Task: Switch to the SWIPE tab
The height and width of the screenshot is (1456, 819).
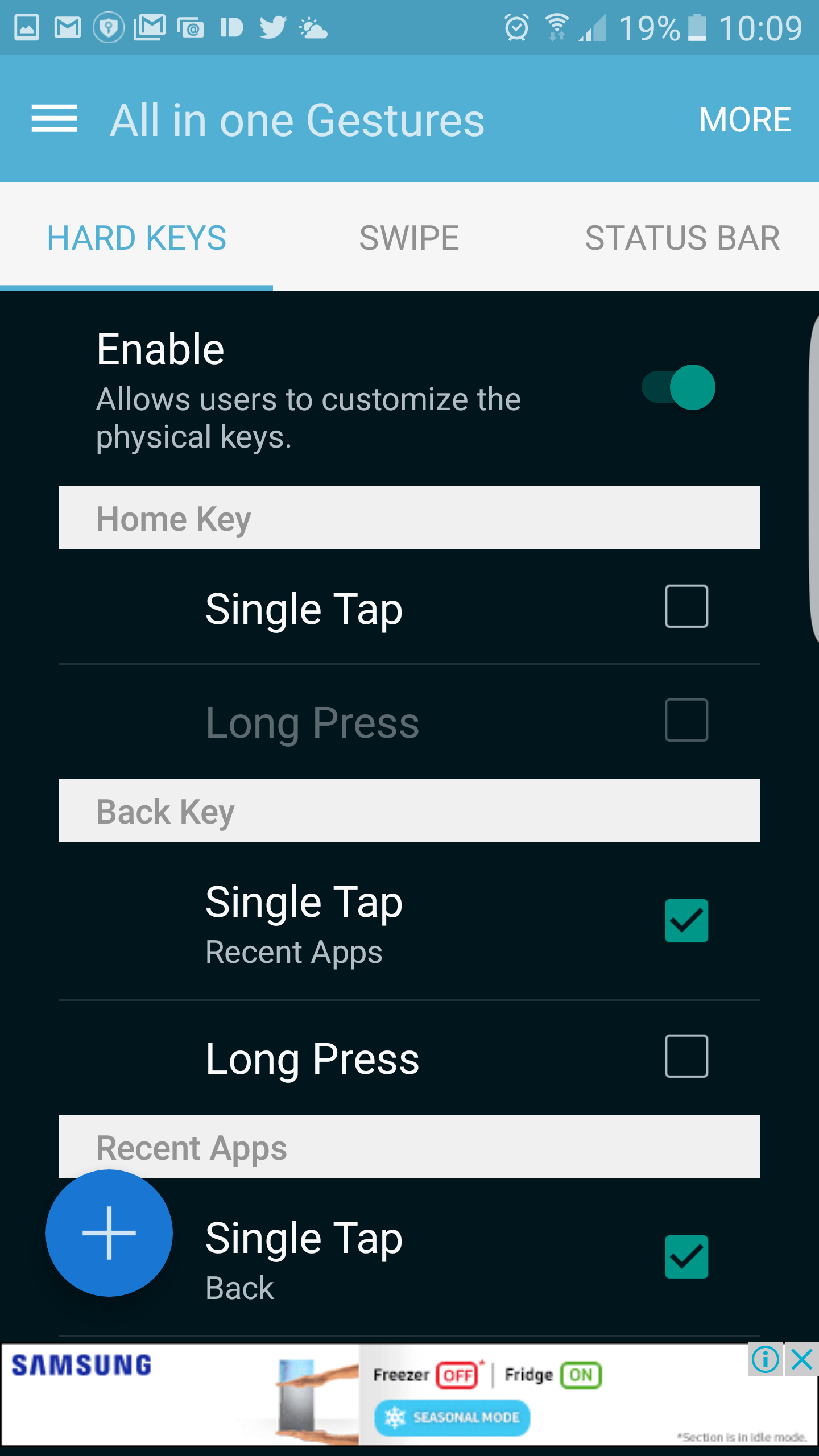Action: [x=409, y=237]
